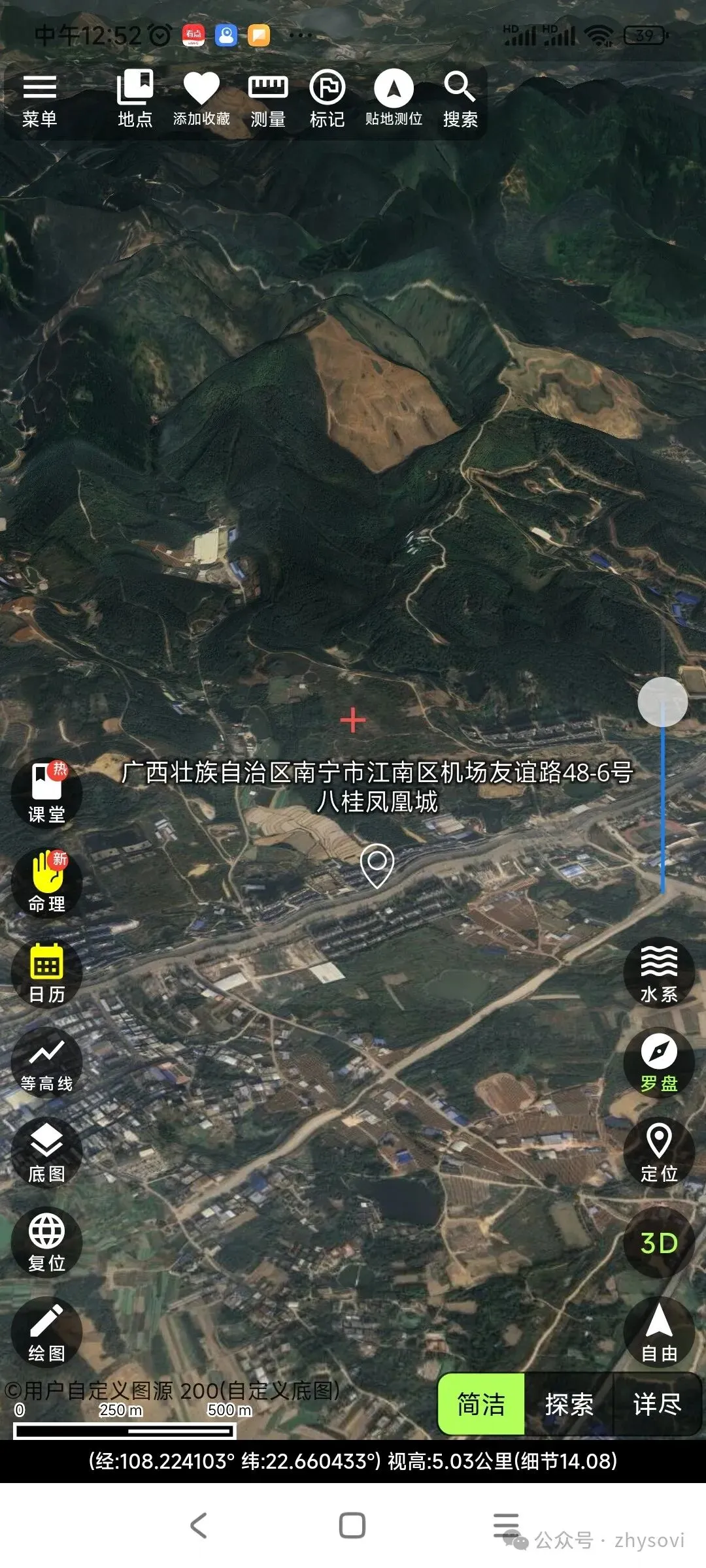The width and height of the screenshot is (706, 1568).
Task: Start 绘图 drawing mode
Action: (46, 1331)
